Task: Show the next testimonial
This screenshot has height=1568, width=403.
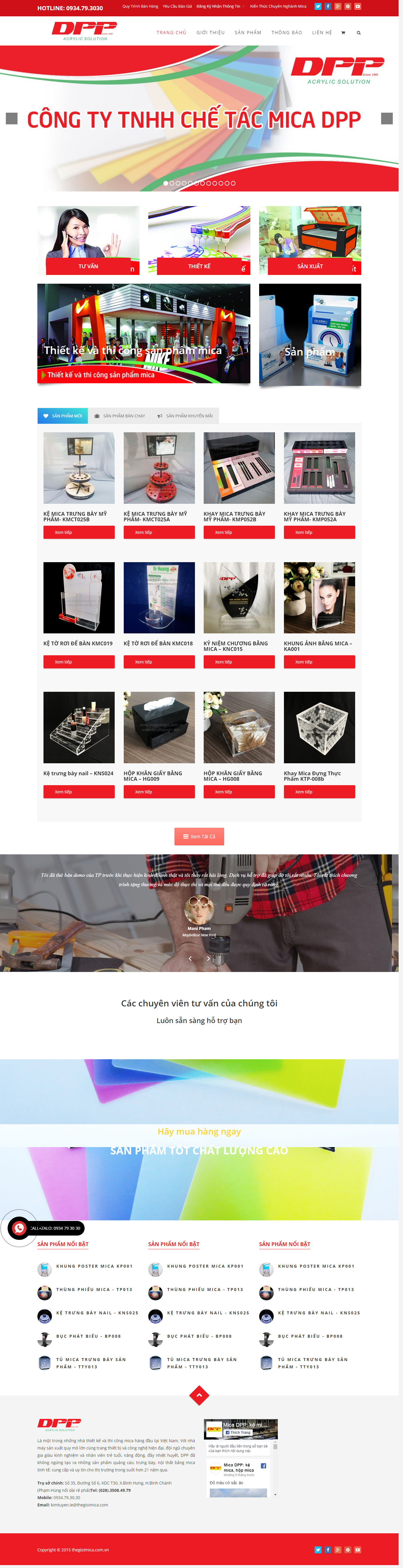Action: [x=208, y=958]
